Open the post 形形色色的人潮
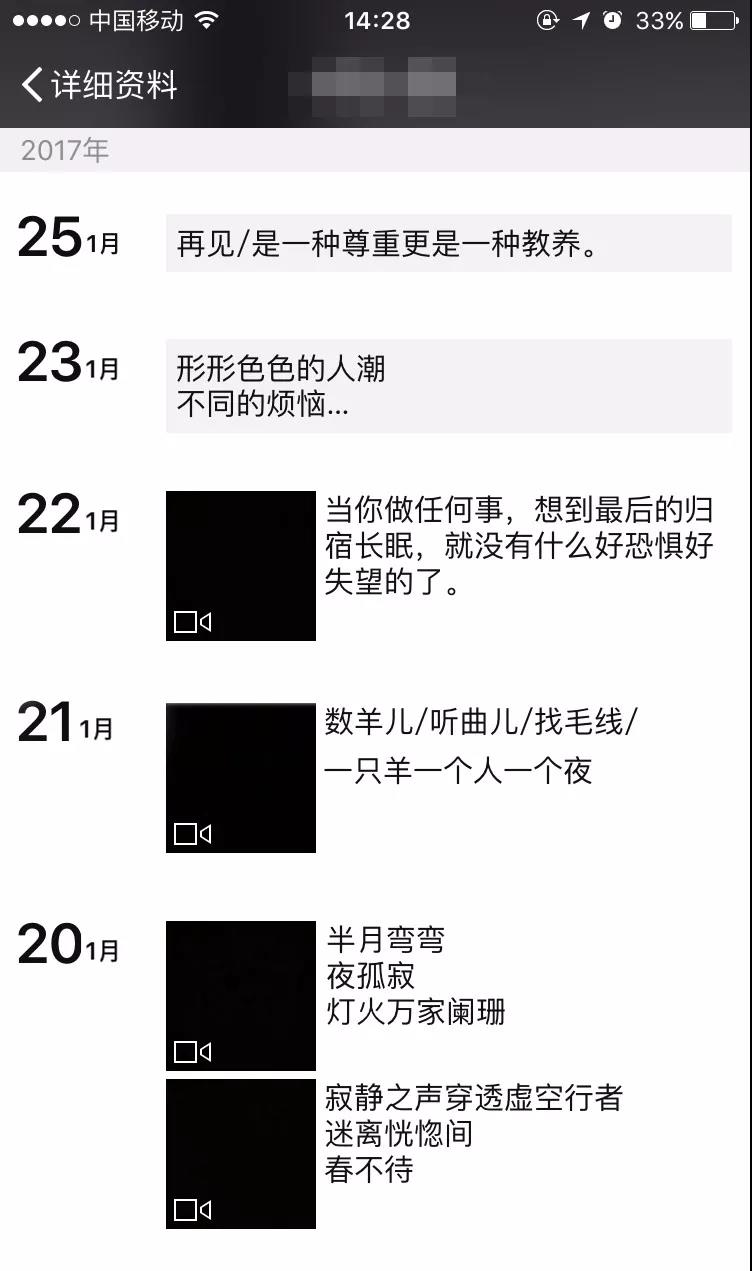Screen dimensions: 752x1271 pos(448,386)
